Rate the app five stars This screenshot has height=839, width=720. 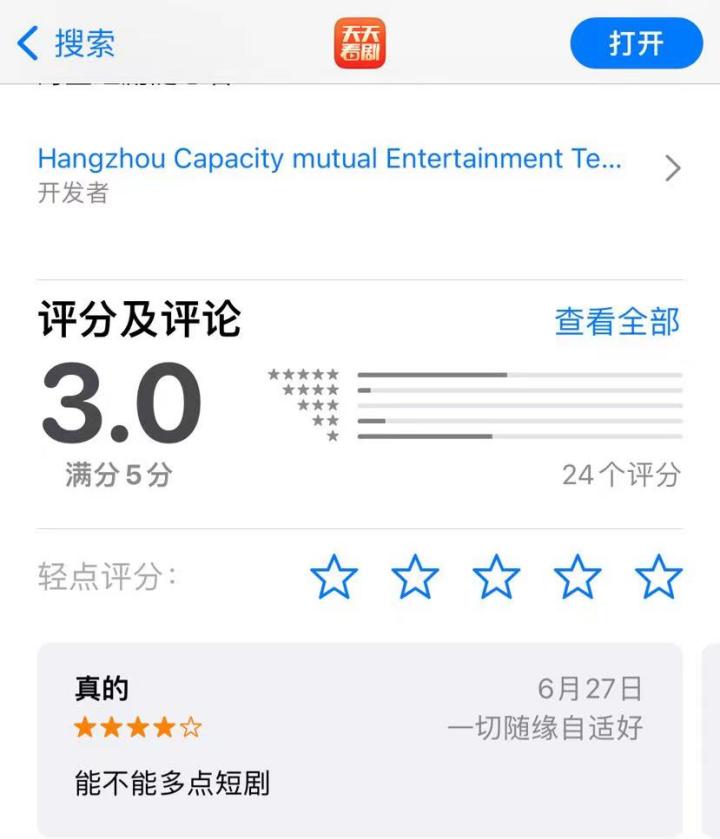coord(659,577)
